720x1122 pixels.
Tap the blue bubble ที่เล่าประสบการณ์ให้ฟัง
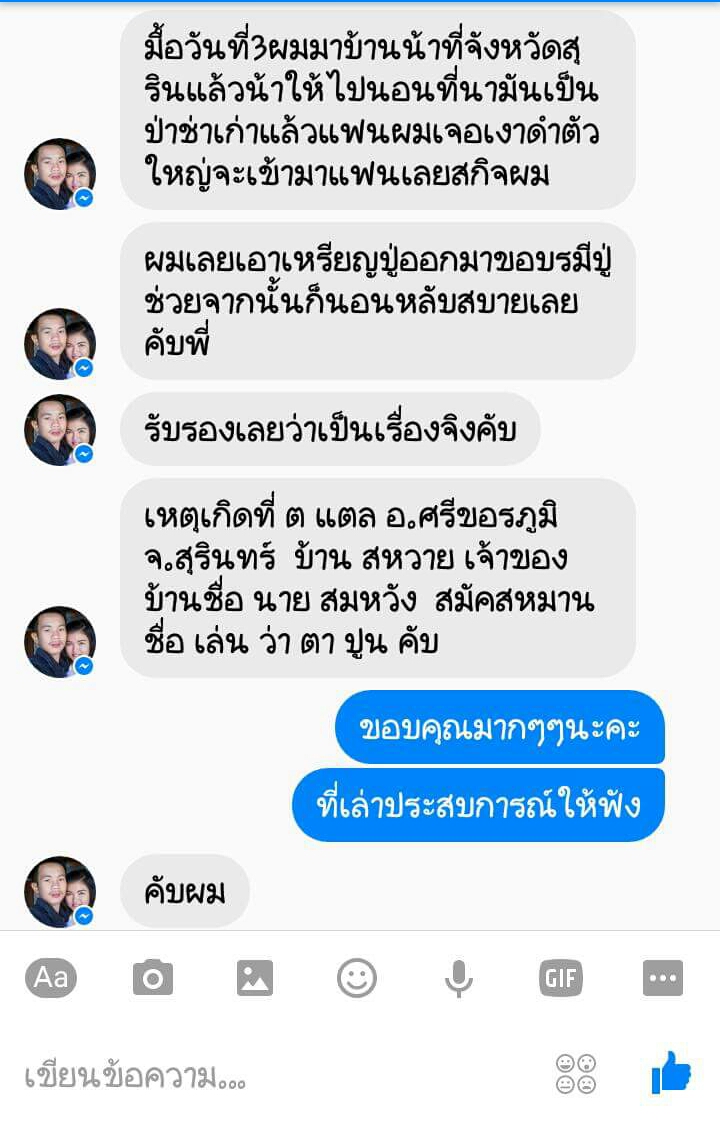click(478, 803)
